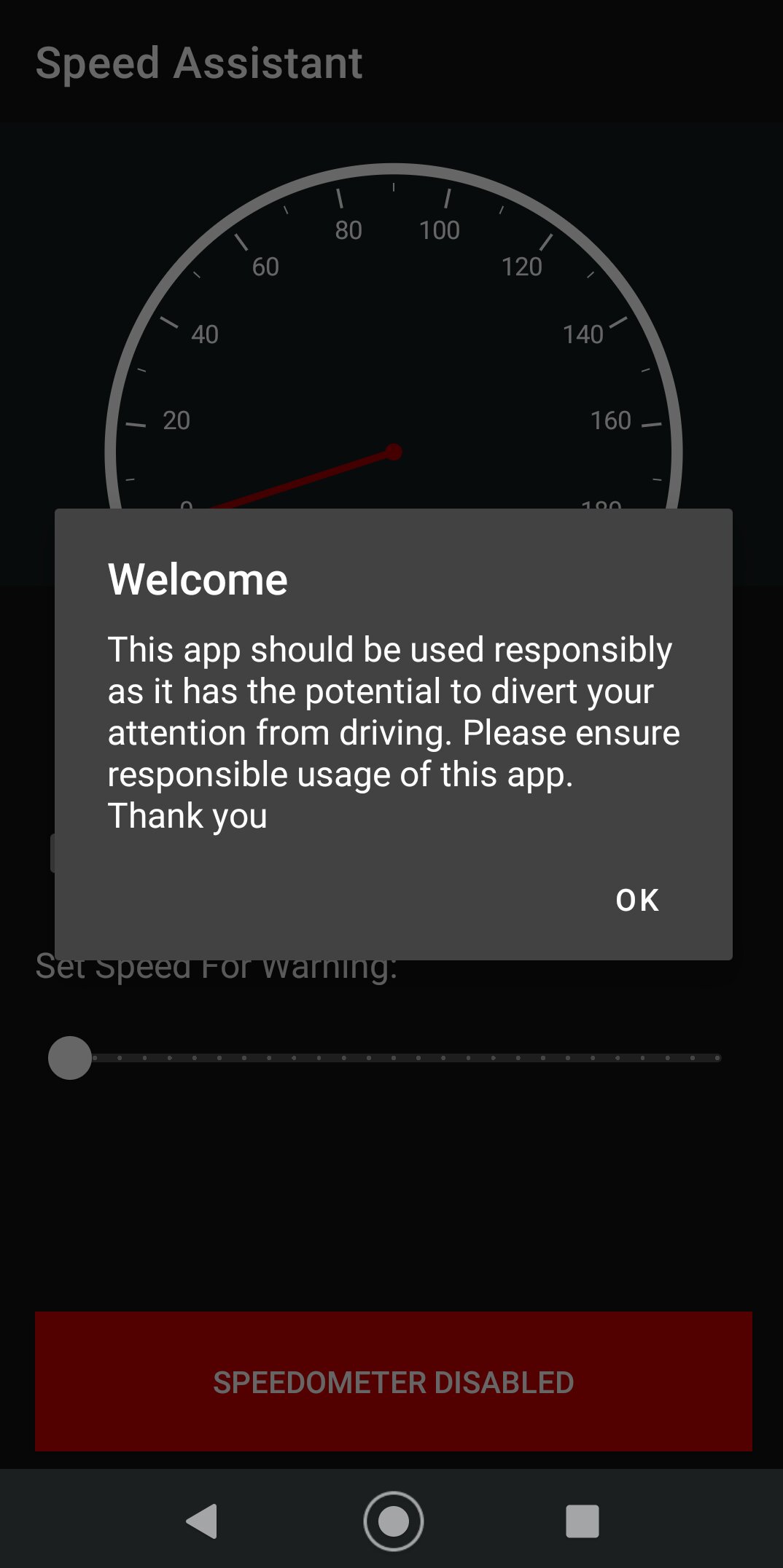Open recent apps
The width and height of the screenshot is (783, 1568).
click(x=582, y=1521)
